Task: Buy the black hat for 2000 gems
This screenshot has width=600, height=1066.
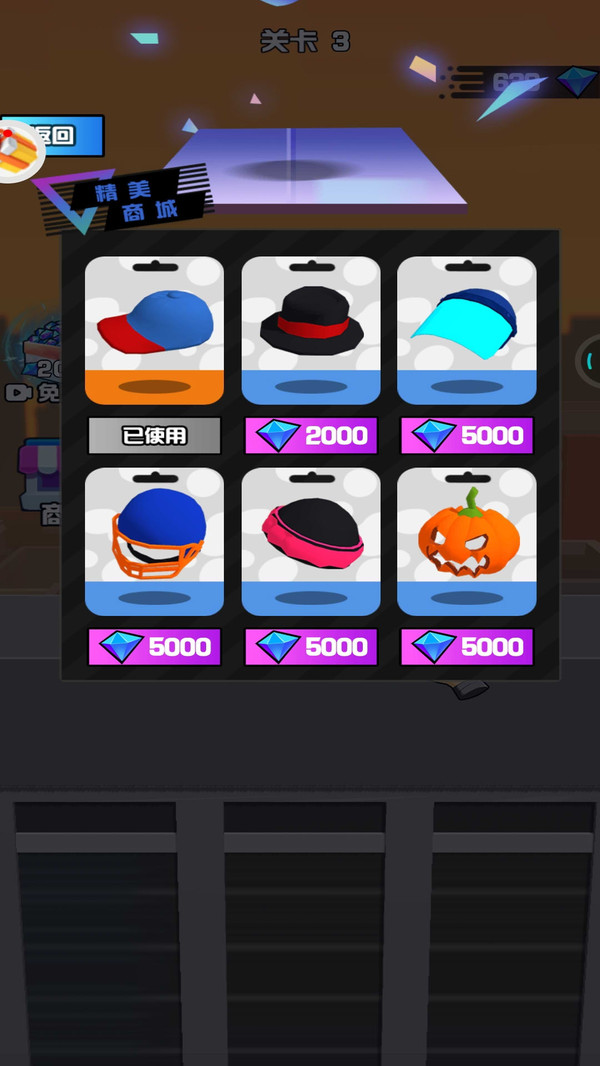Action: (311, 436)
